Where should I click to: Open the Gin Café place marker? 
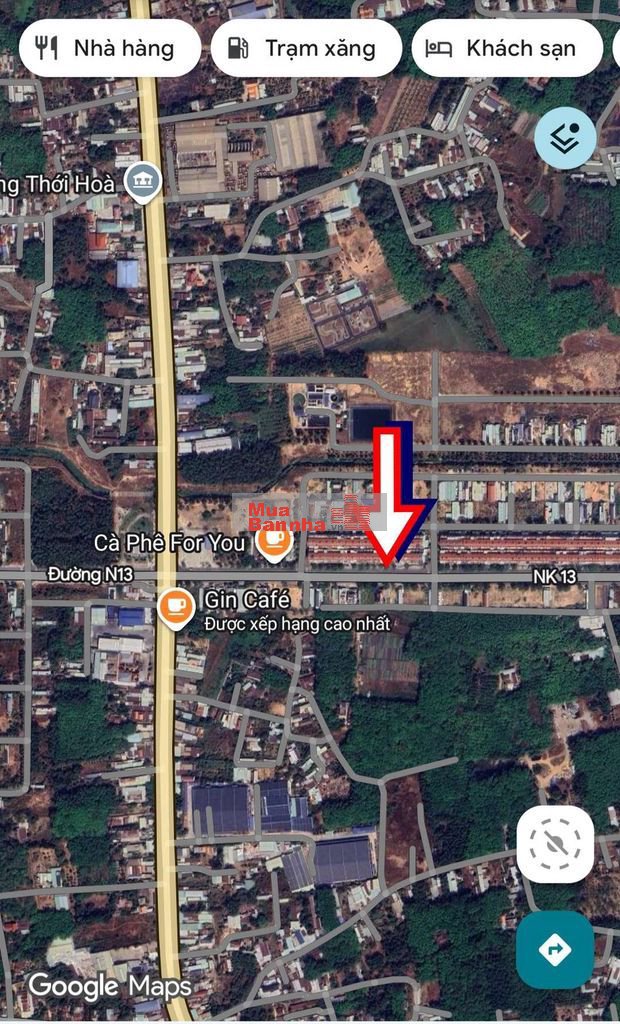[x=177, y=606]
